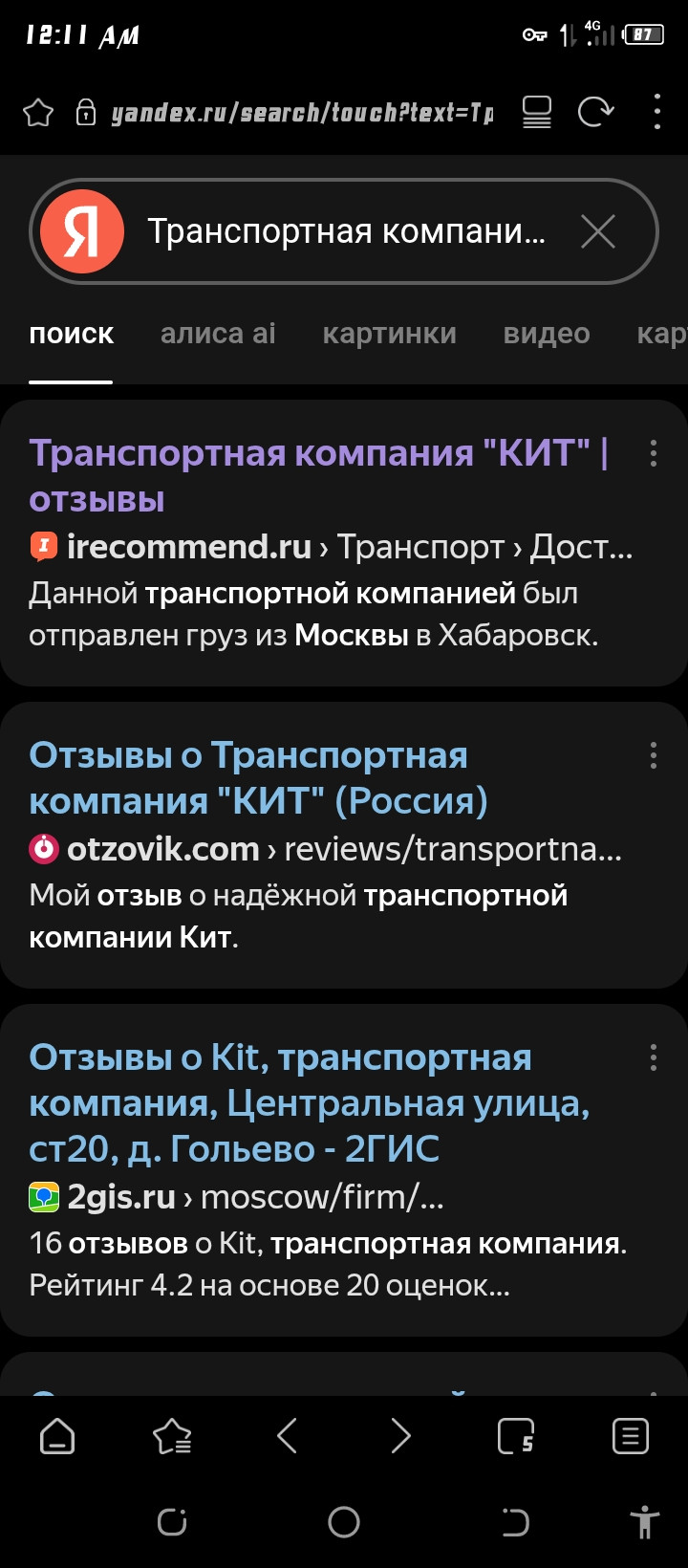
Task: Open the browser overflow menu
Action: tap(656, 113)
